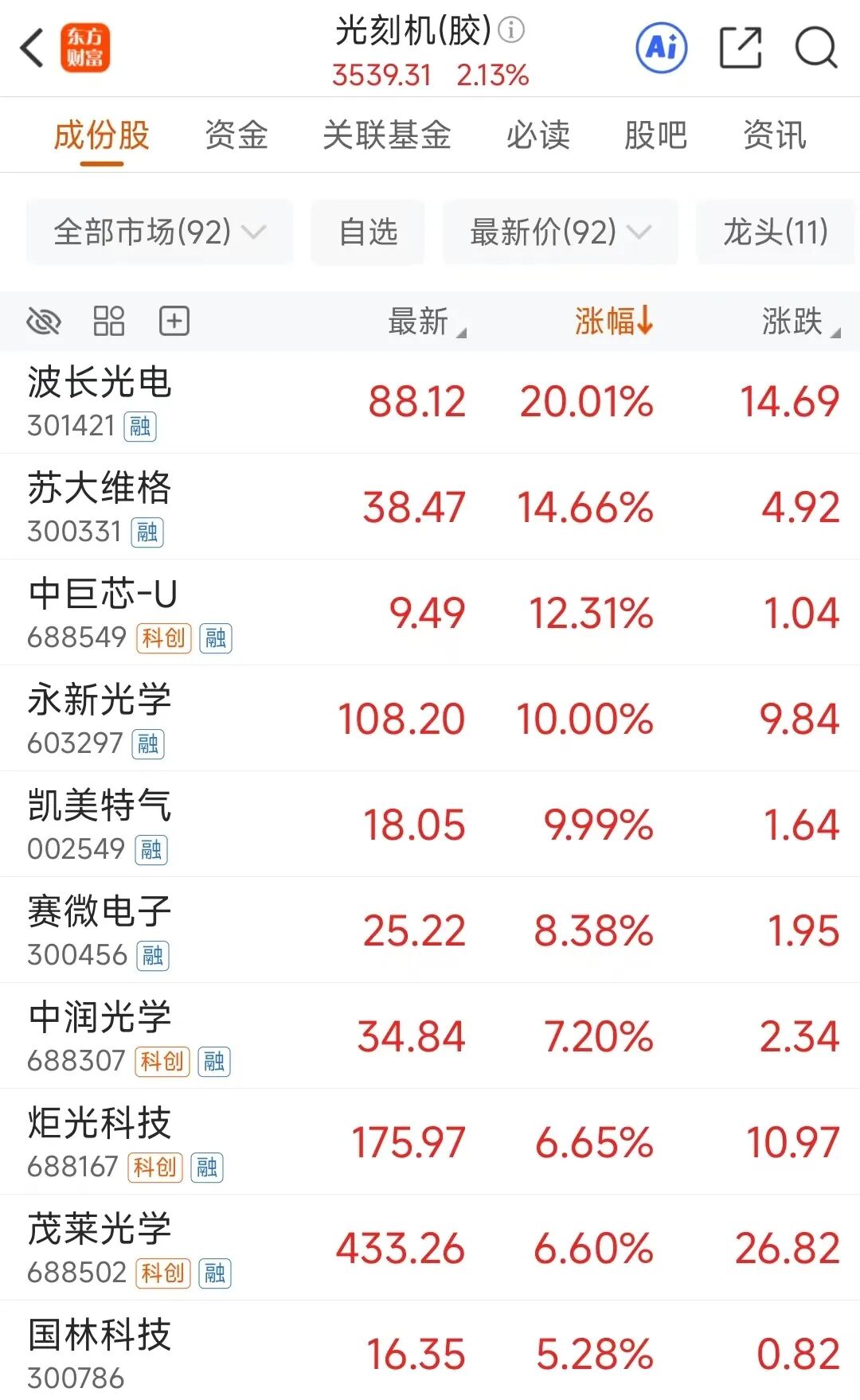The image size is (860, 1400).
Task: Go back with the top-left arrow
Action: click(x=32, y=48)
